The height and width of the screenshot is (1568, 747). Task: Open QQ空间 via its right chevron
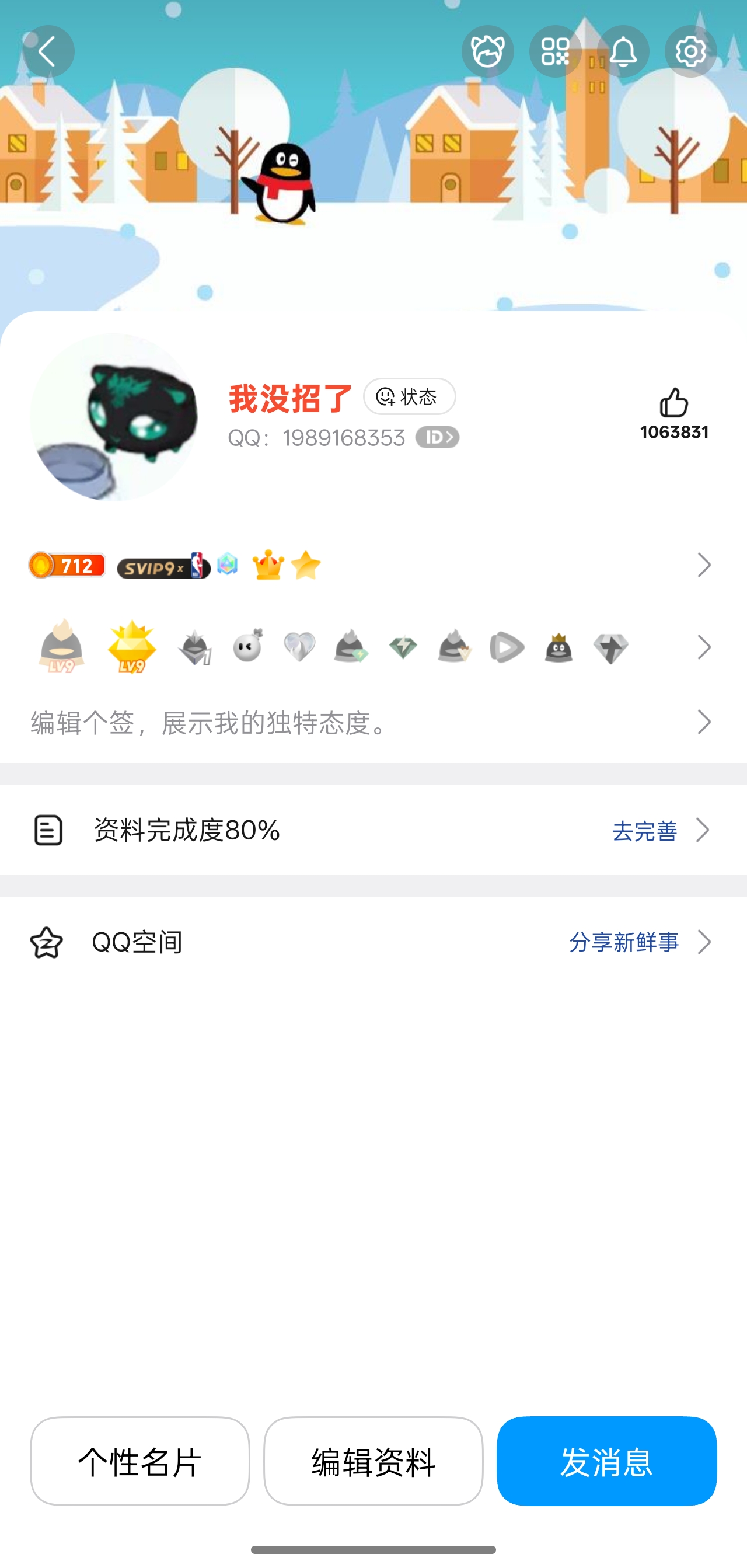click(704, 942)
